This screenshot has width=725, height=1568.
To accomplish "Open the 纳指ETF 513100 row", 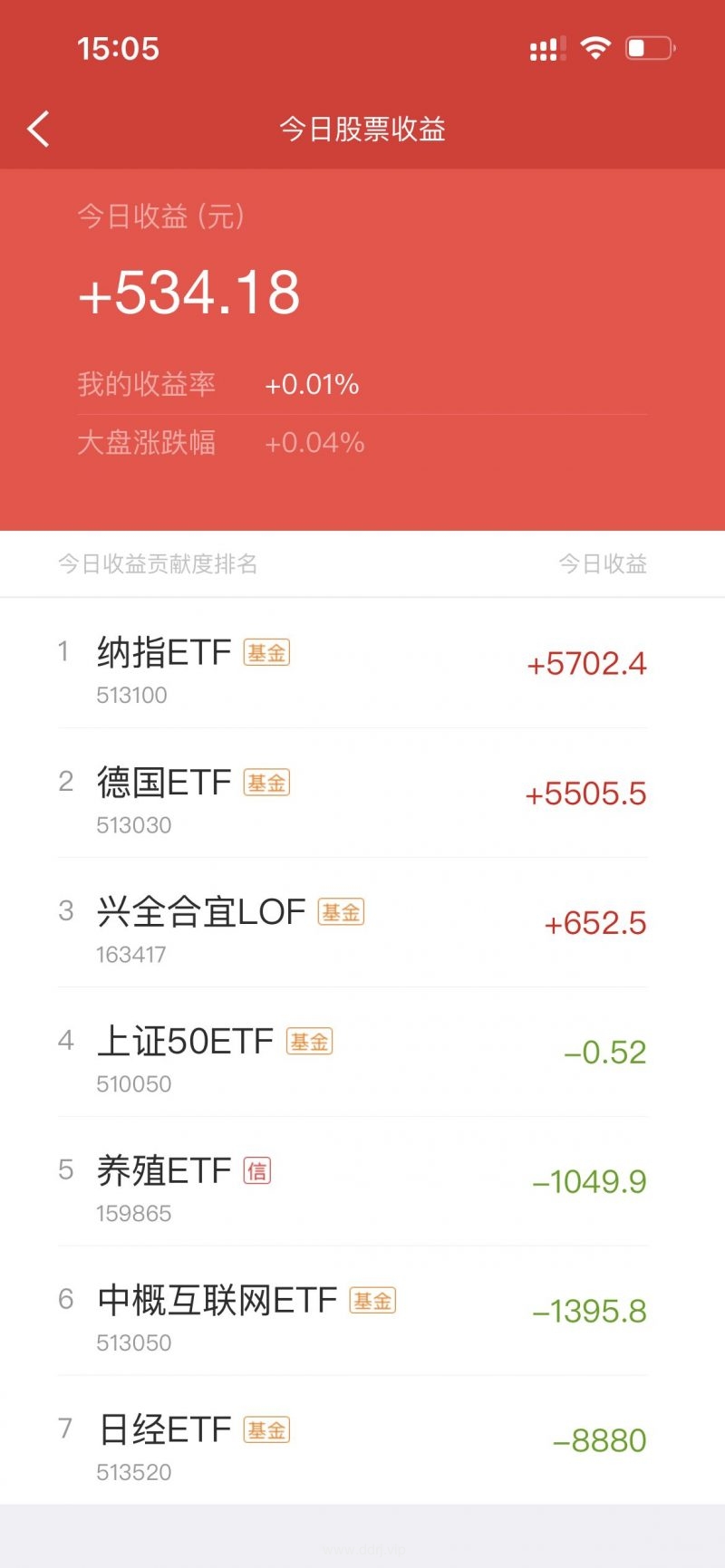I will (x=362, y=663).
